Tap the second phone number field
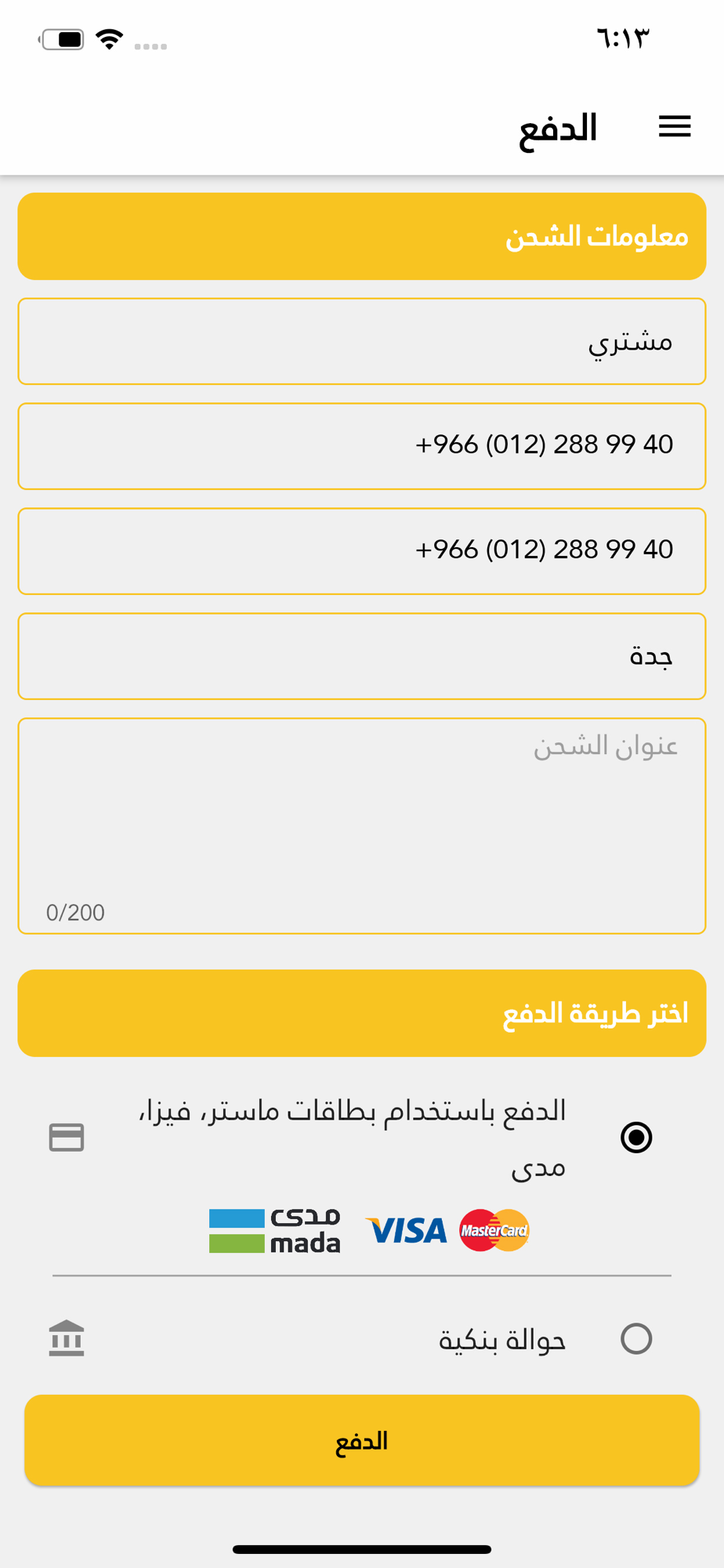724x1568 pixels. coord(362,551)
